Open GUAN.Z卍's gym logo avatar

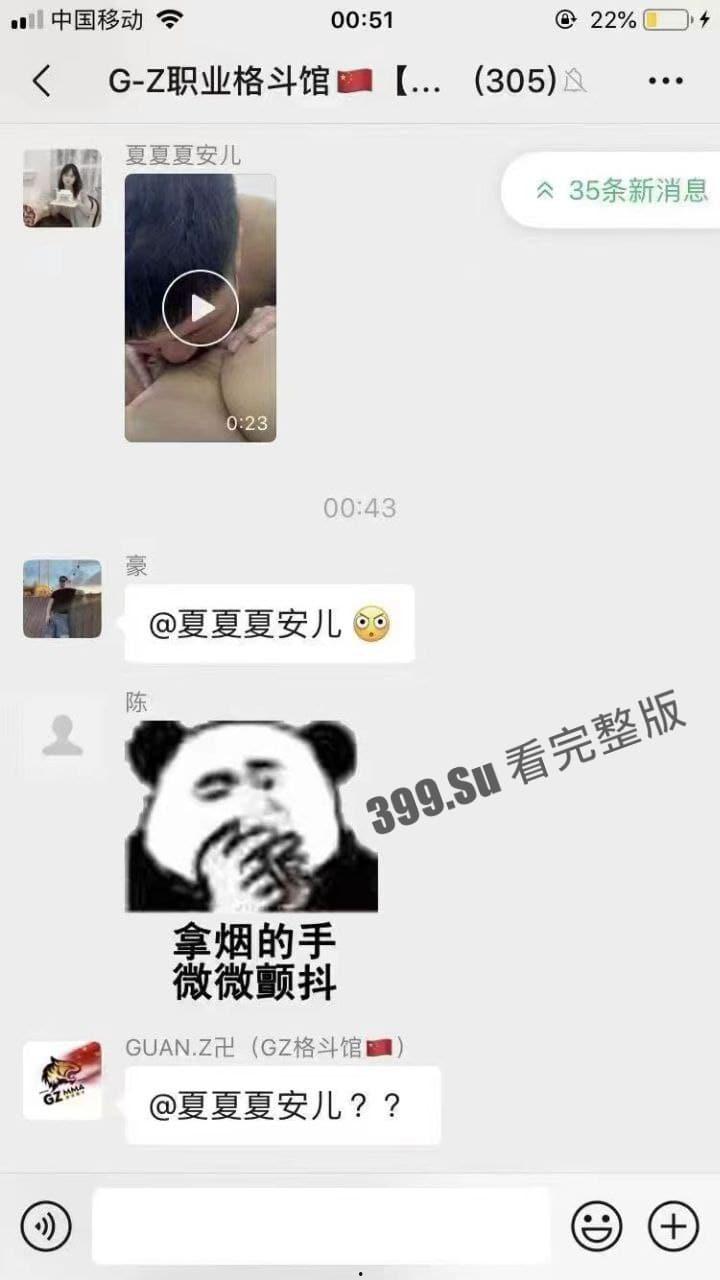click(x=63, y=1080)
